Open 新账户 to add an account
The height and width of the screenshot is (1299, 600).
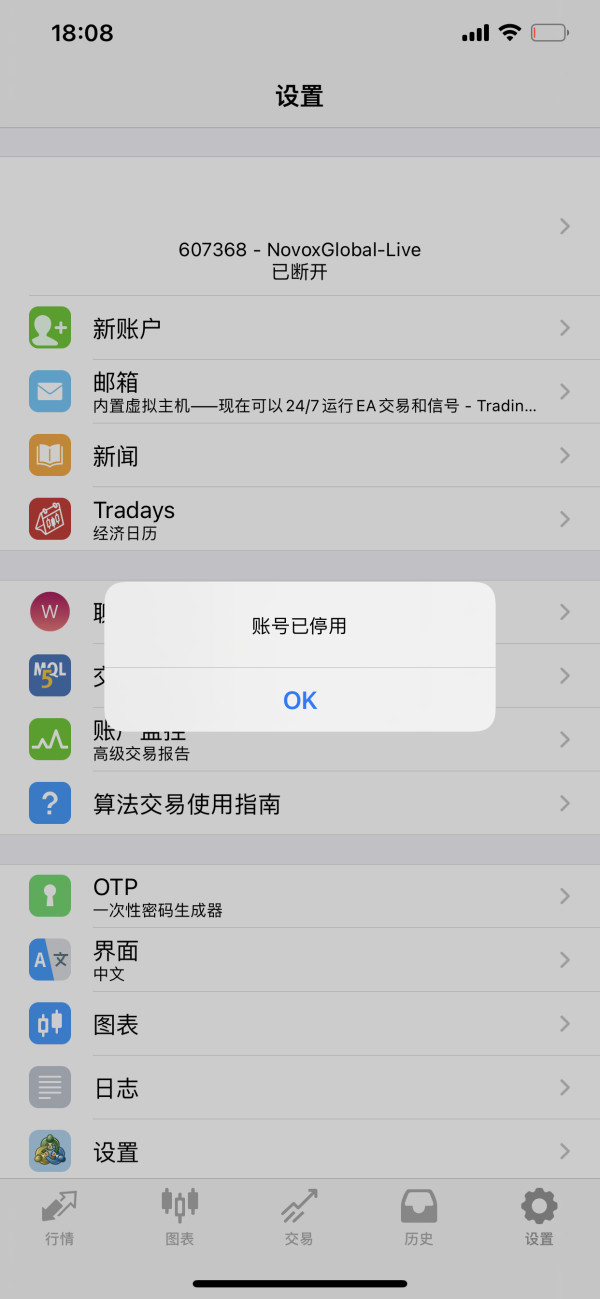pos(300,328)
